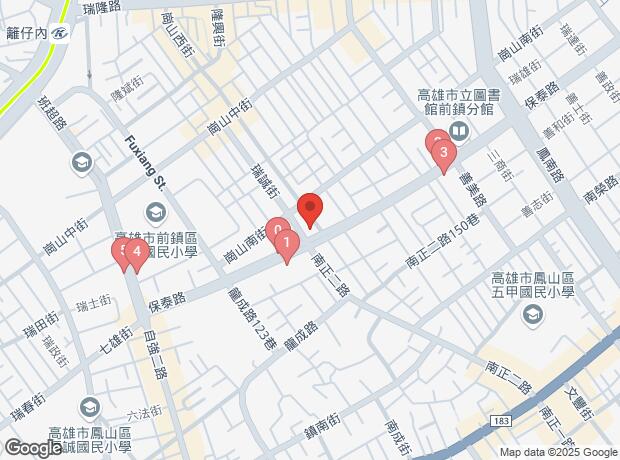Image resolution: width=620 pixels, height=460 pixels.
Task: Select the map marker numbered 0
Action: 275,228
